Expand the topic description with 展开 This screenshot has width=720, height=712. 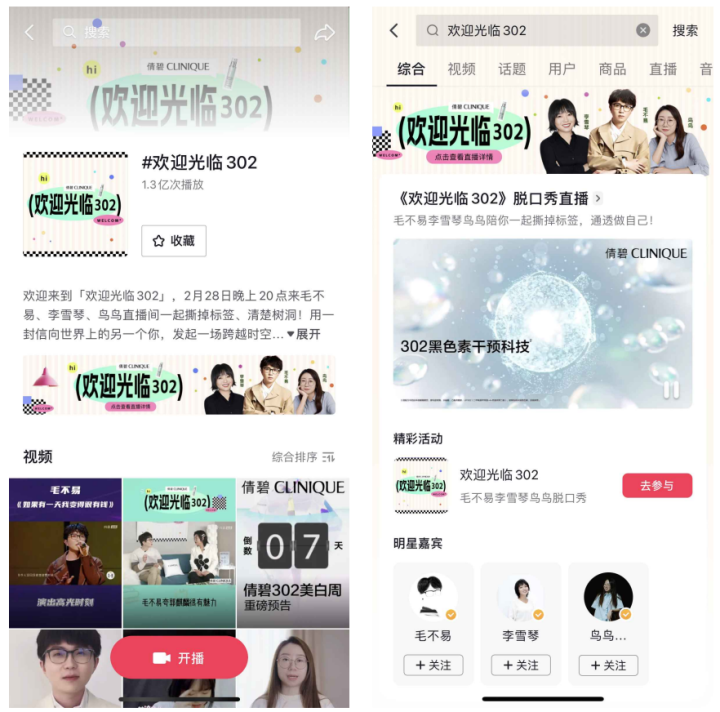pos(304,334)
